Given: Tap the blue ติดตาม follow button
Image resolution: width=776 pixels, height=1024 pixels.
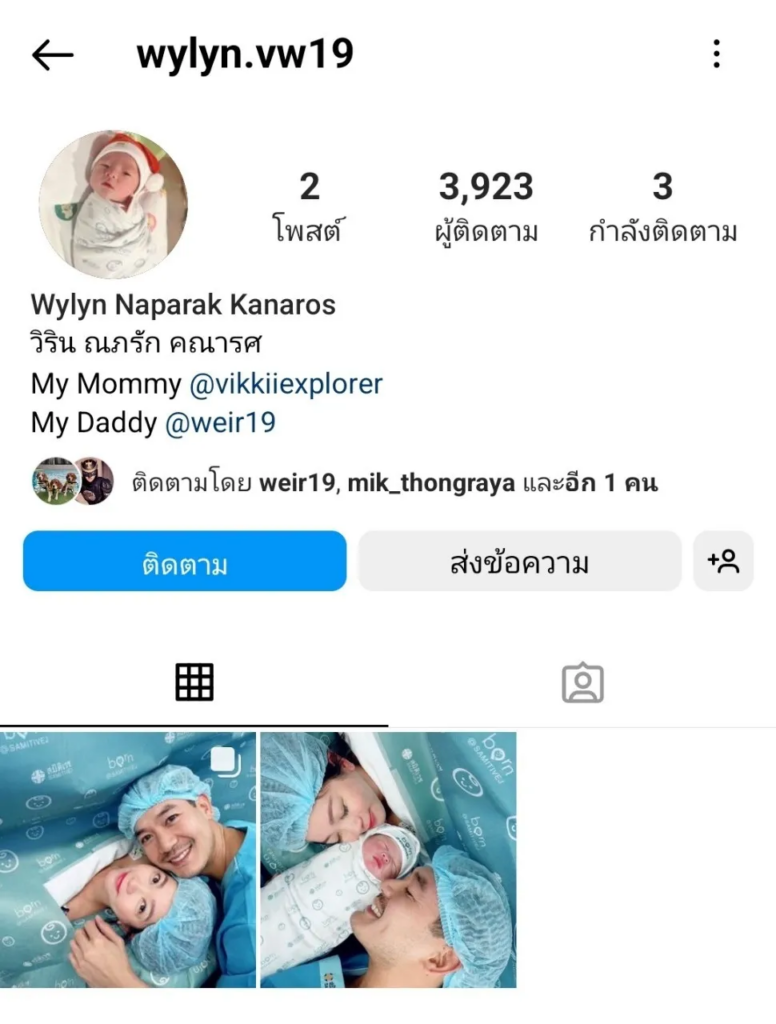Looking at the screenshot, I should pos(185,562).
